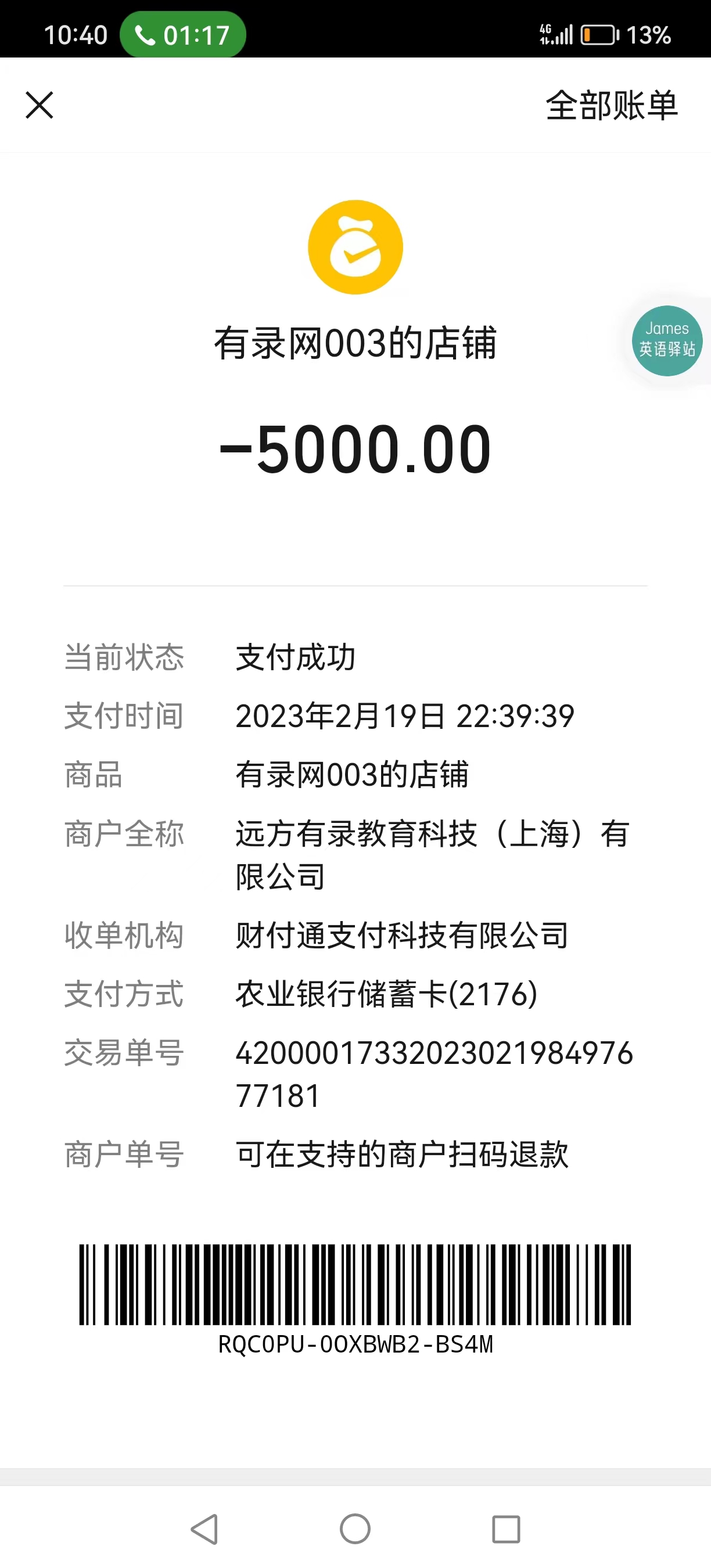Open 全部账单 (all bills)
The height and width of the screenshot is (1568, 711).
point(611,106)
